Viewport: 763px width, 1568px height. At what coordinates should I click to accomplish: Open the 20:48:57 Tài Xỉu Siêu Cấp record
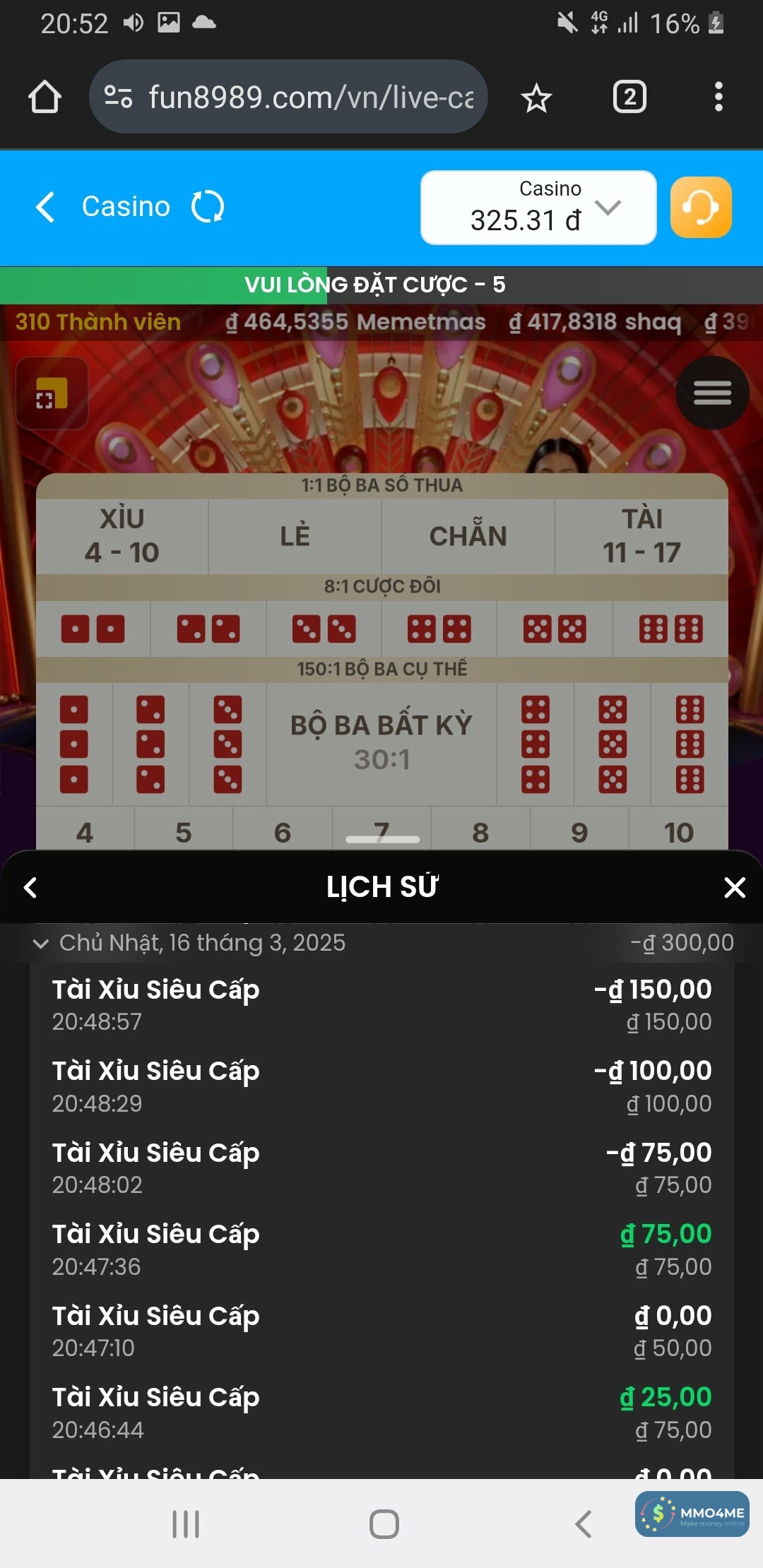click(x=381, y=1004)
